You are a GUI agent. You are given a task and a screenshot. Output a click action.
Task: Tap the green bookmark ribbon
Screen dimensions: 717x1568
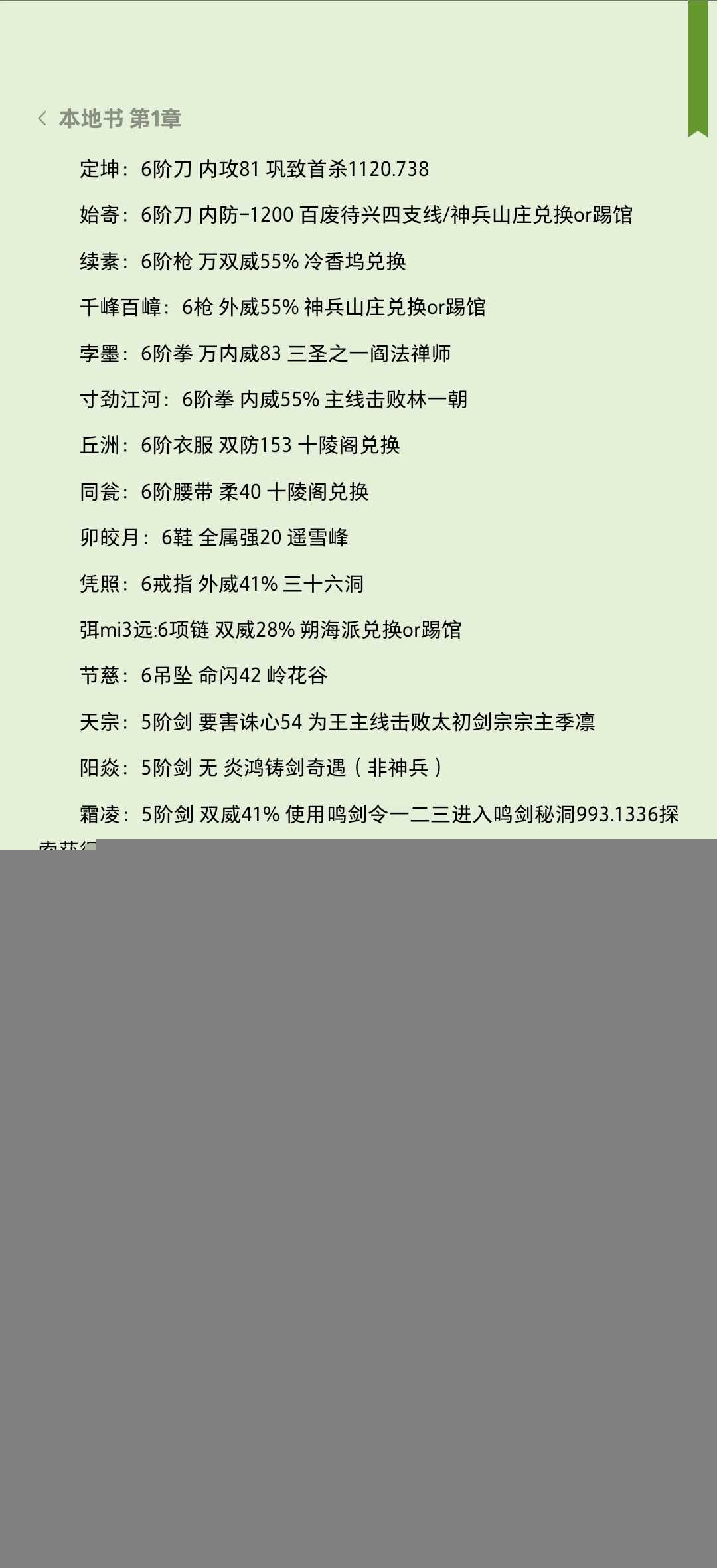(x=698, y=66)
